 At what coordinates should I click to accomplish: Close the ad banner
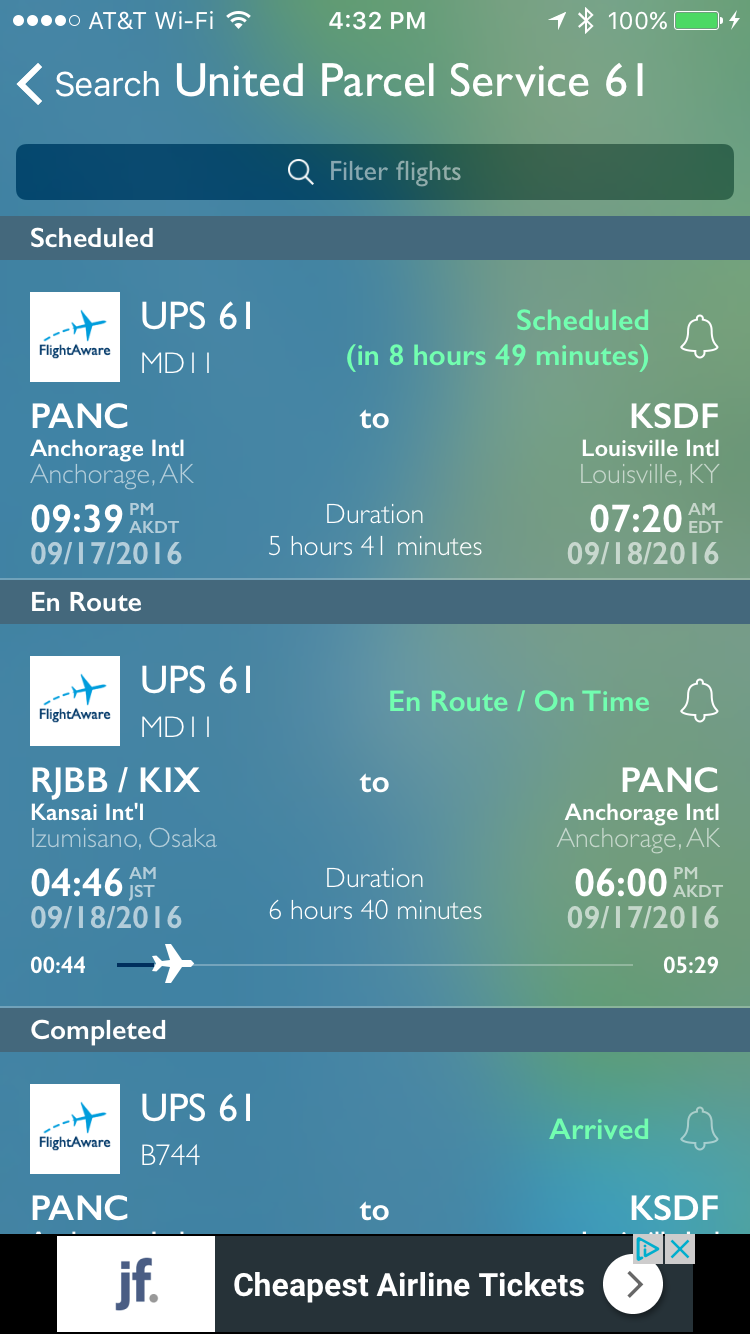click(681, 1249)
